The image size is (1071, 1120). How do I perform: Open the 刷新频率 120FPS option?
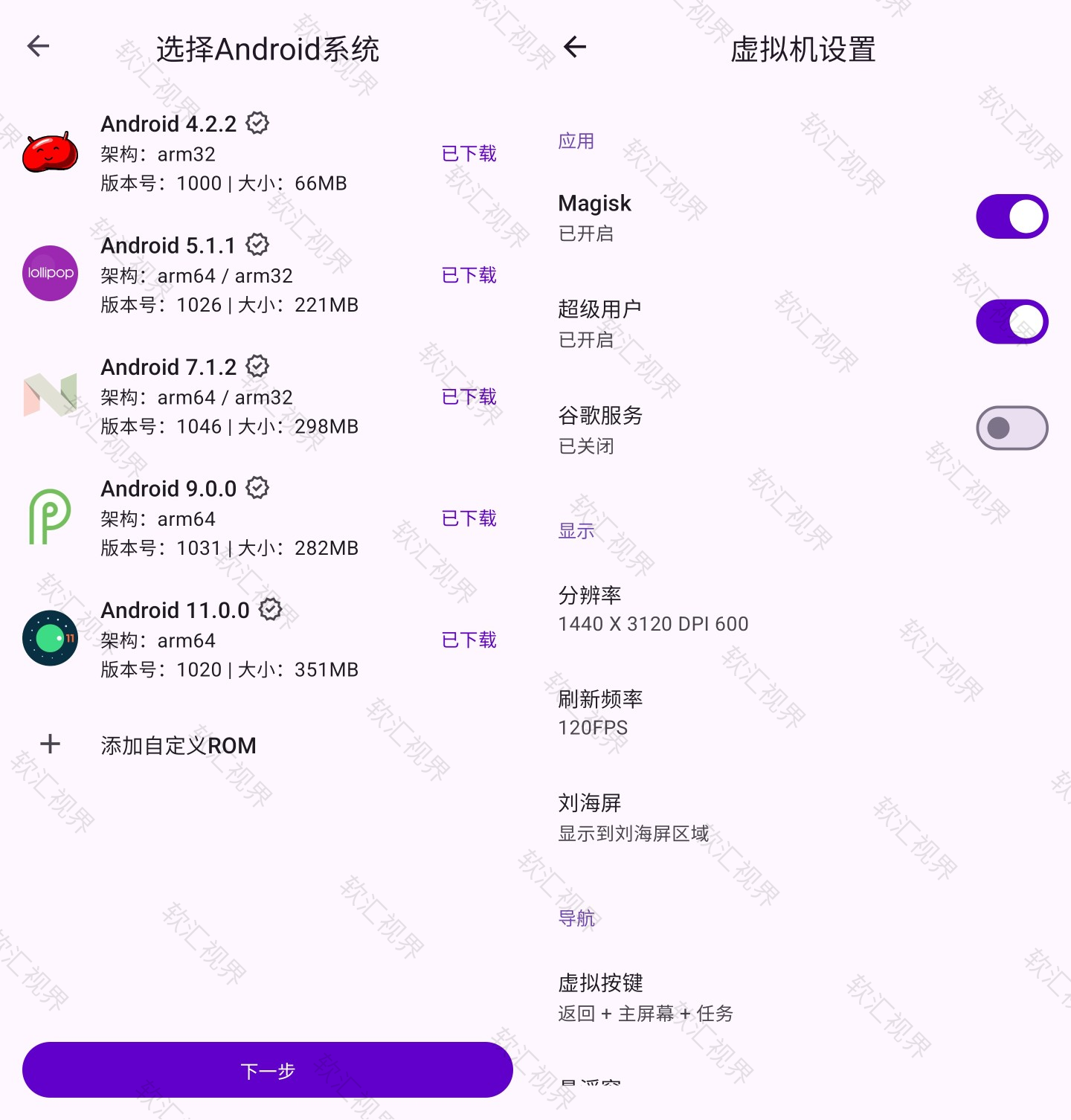[x=602, y=712]
